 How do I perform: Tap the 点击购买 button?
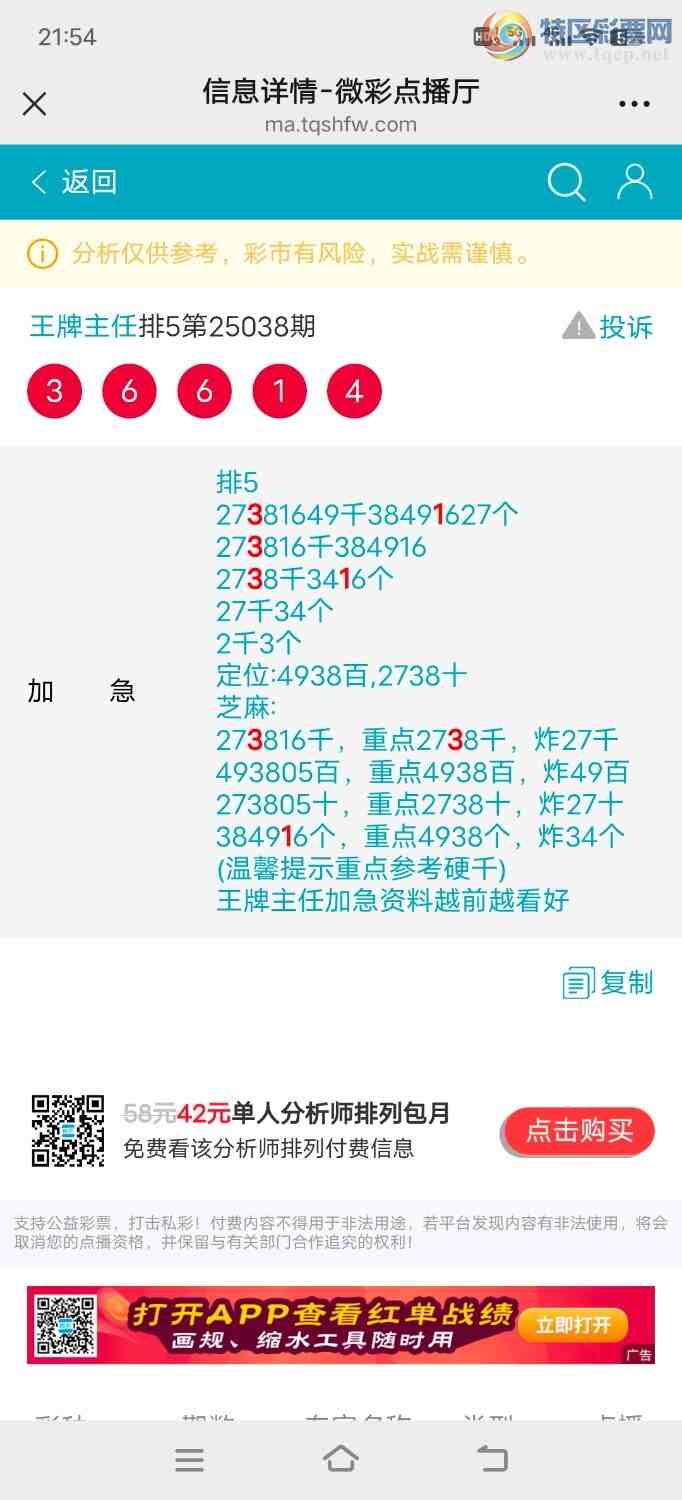[579, 1131]
